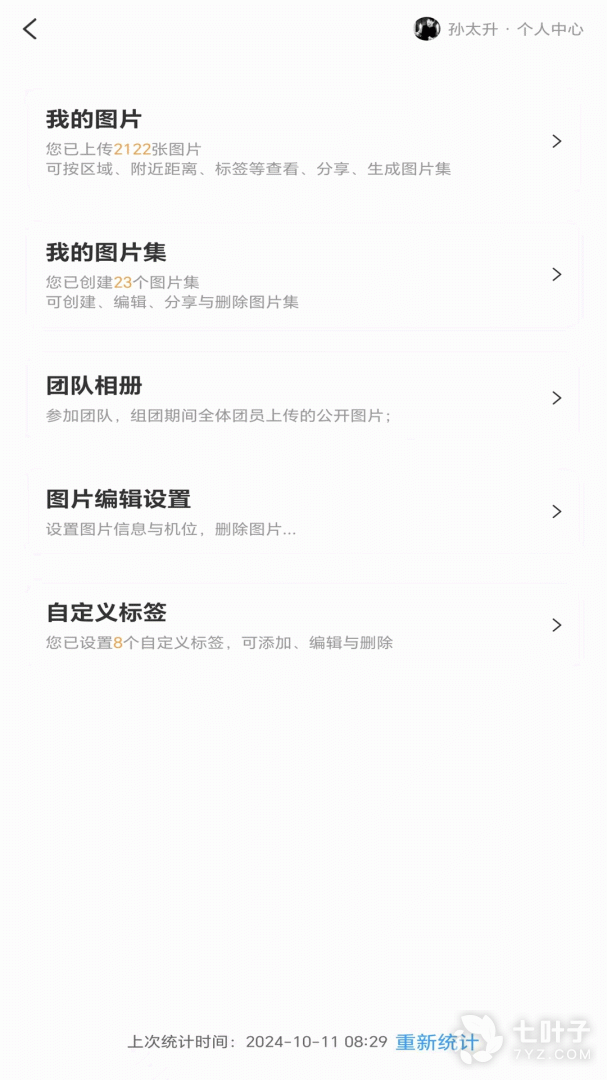This screenshot has height=1080, width=607.
Task: Open 我的图片集 row
Action: point(302,274)
